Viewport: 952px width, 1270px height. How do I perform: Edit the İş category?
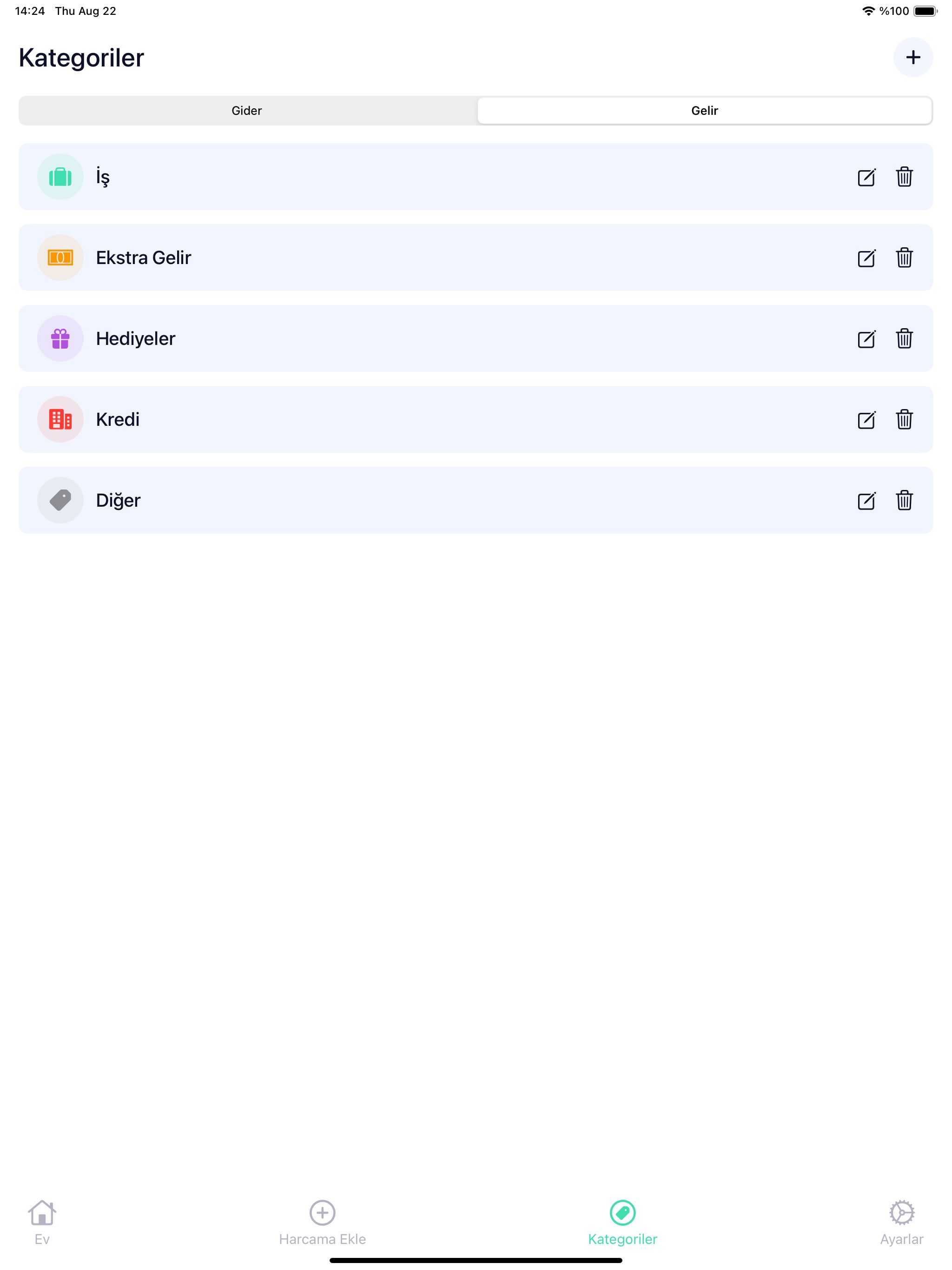866,178
